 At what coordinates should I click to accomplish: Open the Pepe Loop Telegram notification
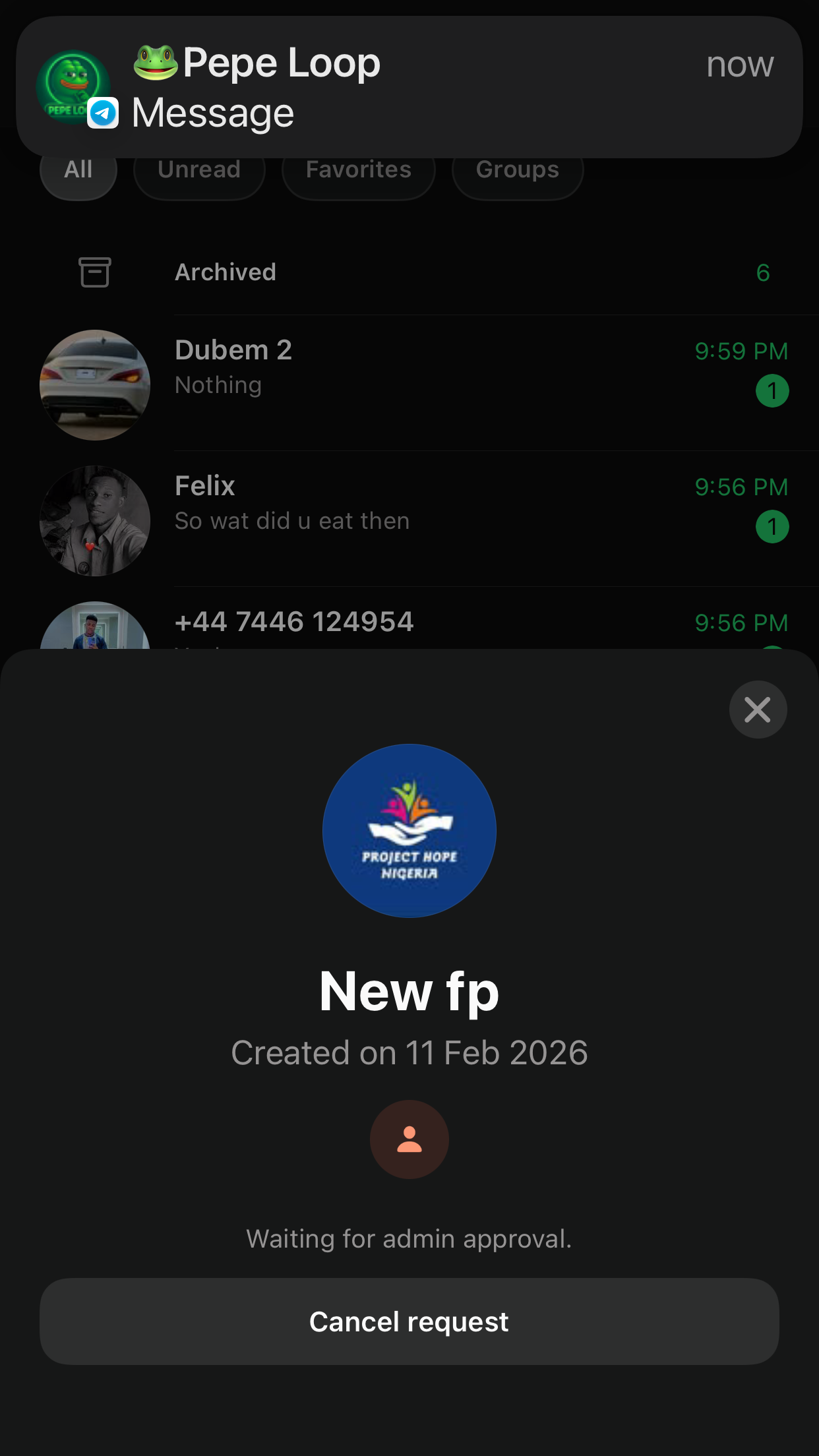click(409, 87)
